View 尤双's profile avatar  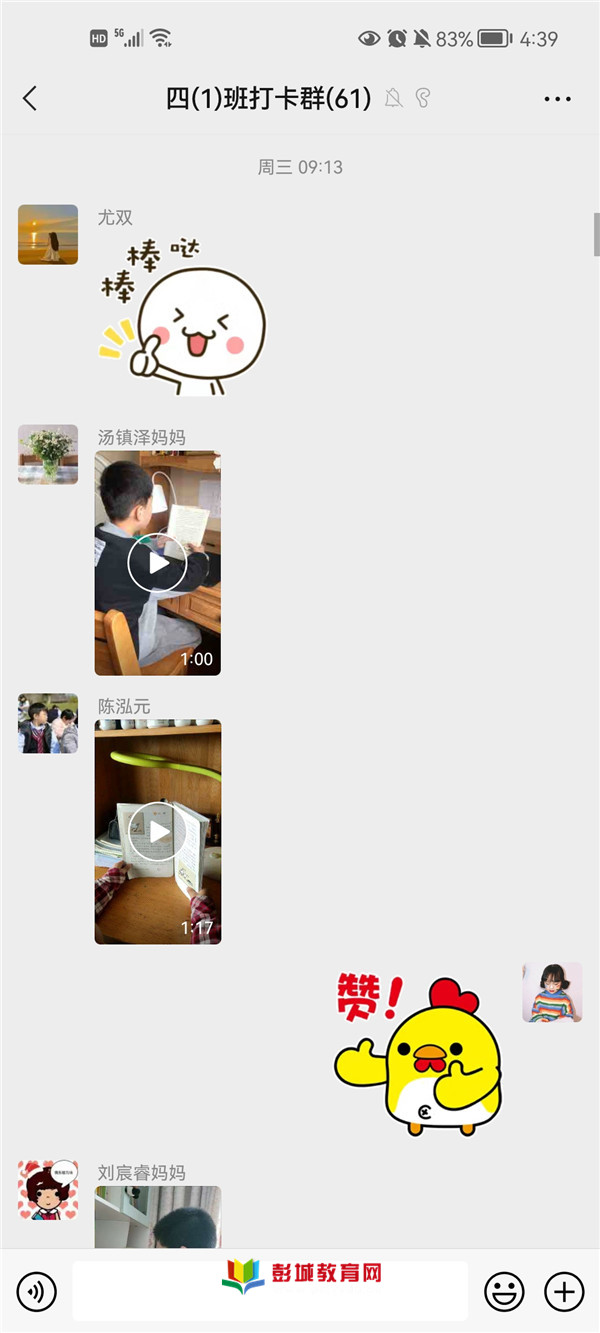click(48, 234)
